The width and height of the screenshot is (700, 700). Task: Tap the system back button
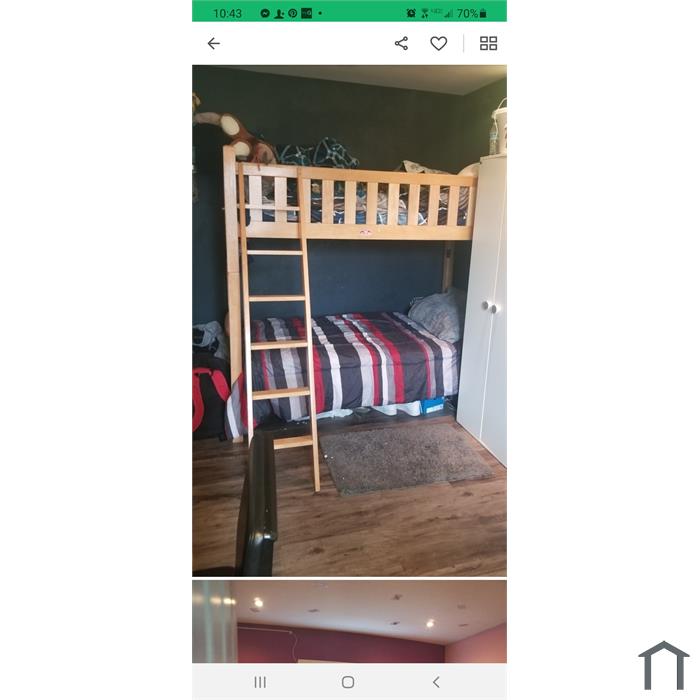point(436,682)
